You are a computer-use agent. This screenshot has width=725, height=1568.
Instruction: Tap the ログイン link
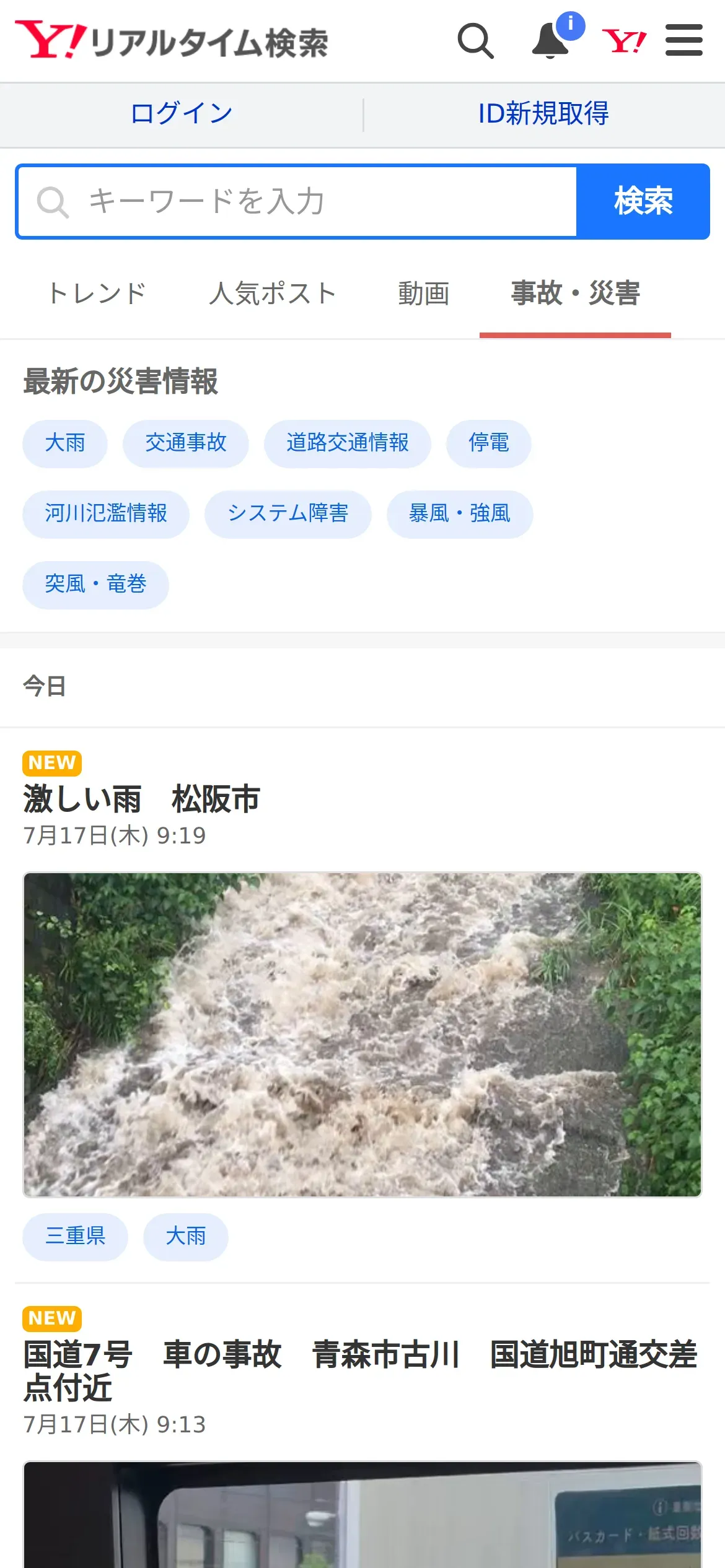coord(182,114)
